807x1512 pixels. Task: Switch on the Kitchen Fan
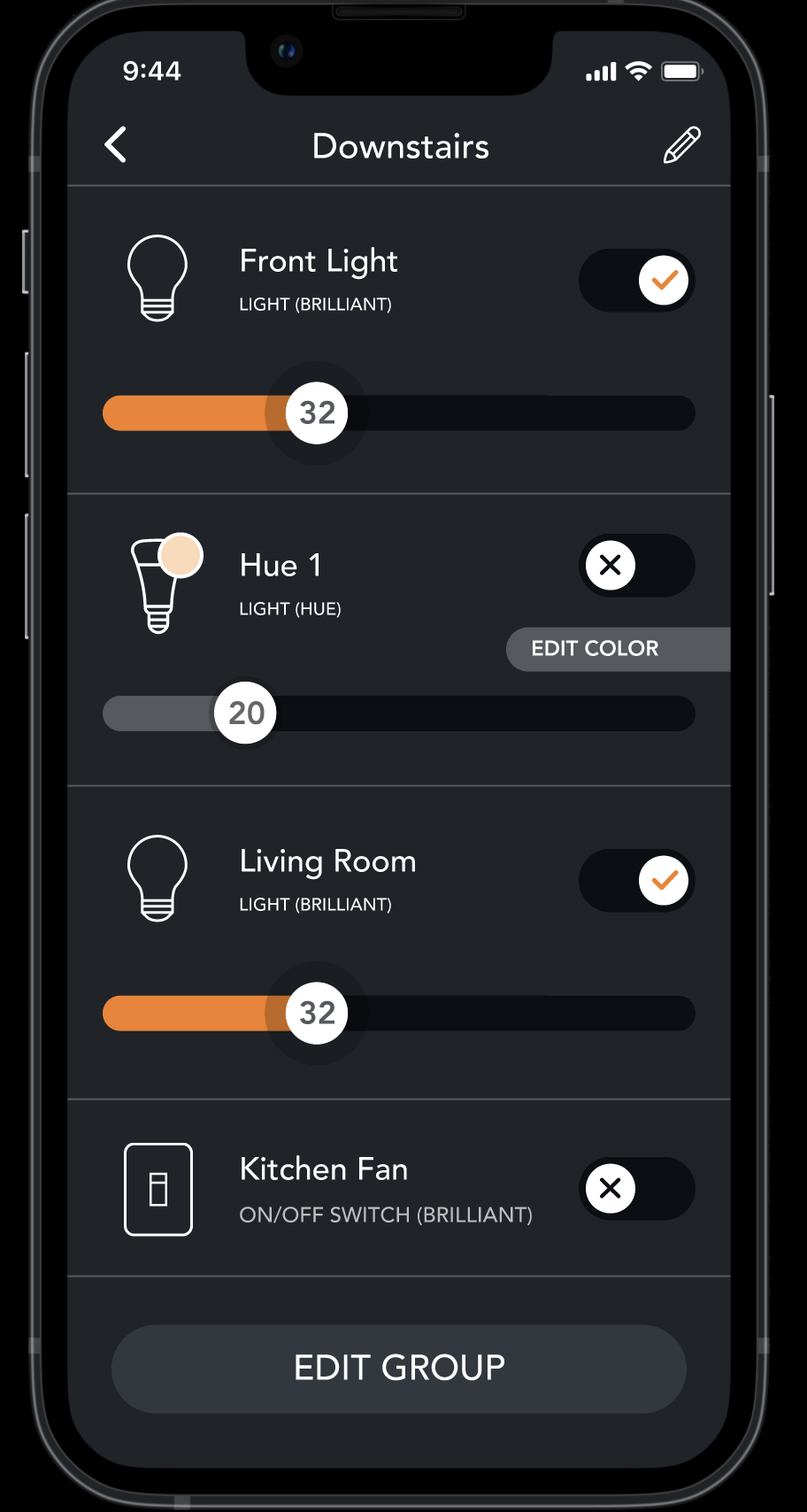637,1188
